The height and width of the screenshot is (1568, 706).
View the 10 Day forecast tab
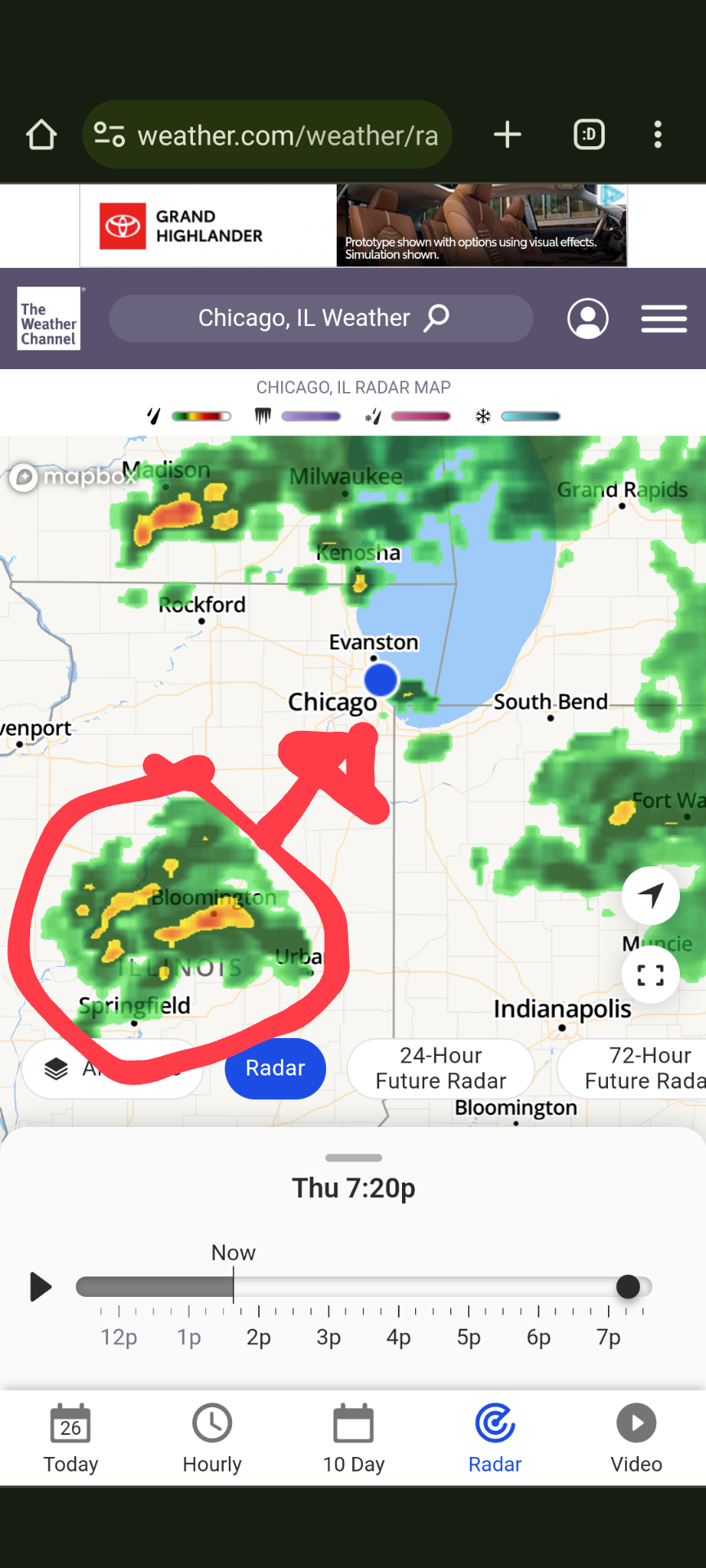[x=354, y=1439]
